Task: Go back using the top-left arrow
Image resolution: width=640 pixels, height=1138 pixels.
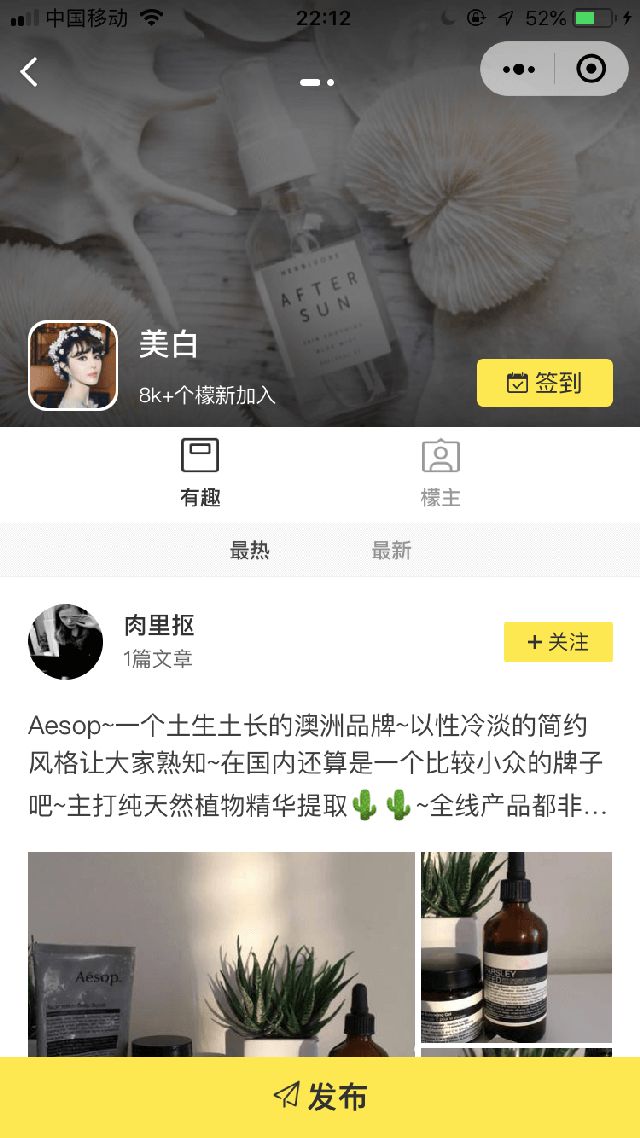Action: tap(29, 71)
